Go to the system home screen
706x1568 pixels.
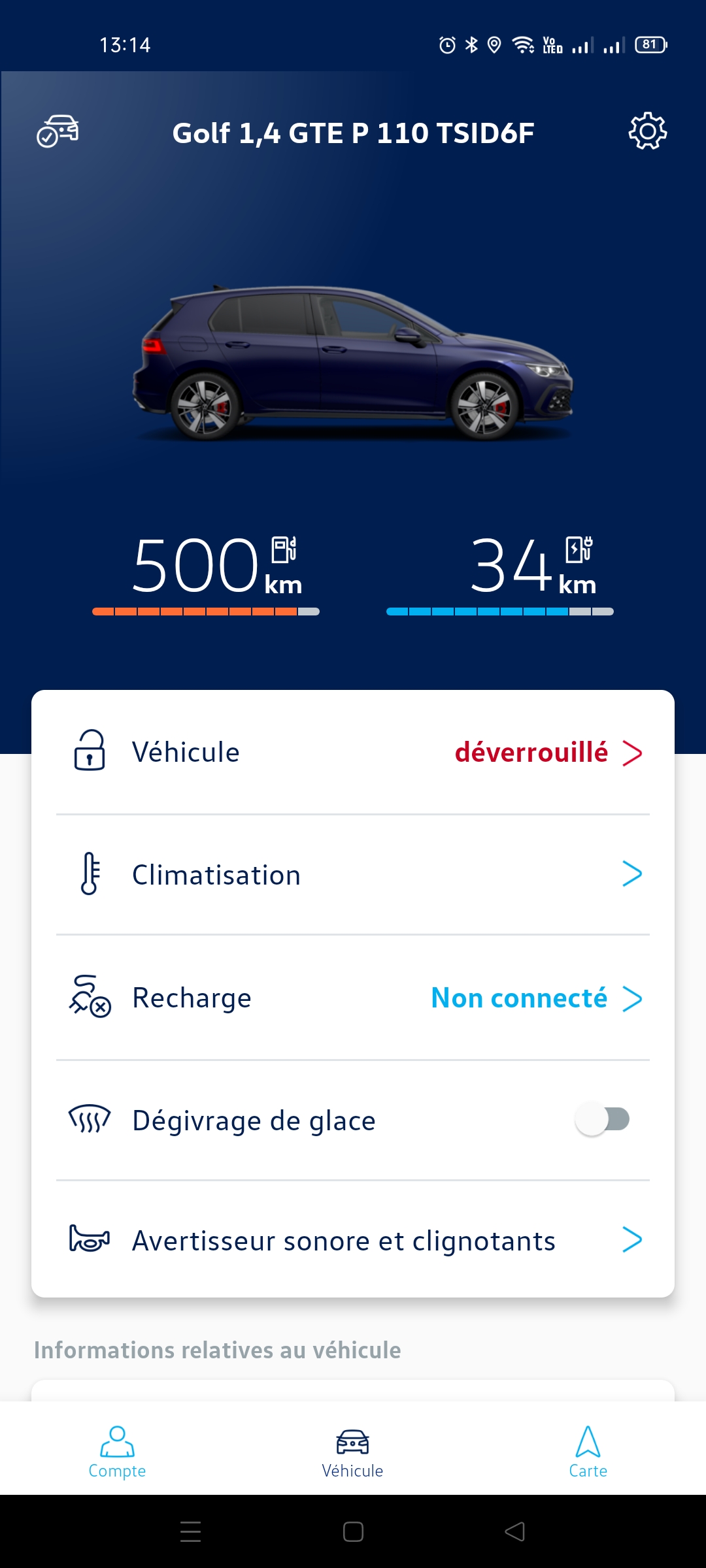pyautogui.click(x=353, y=1531)
